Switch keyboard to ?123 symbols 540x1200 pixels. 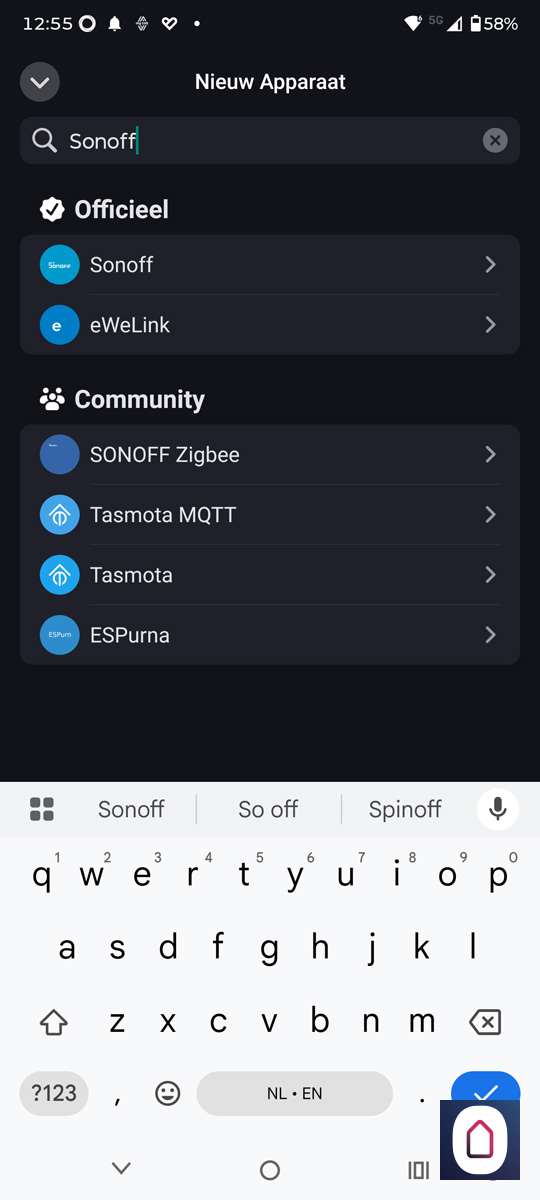tap(54, 1093)
